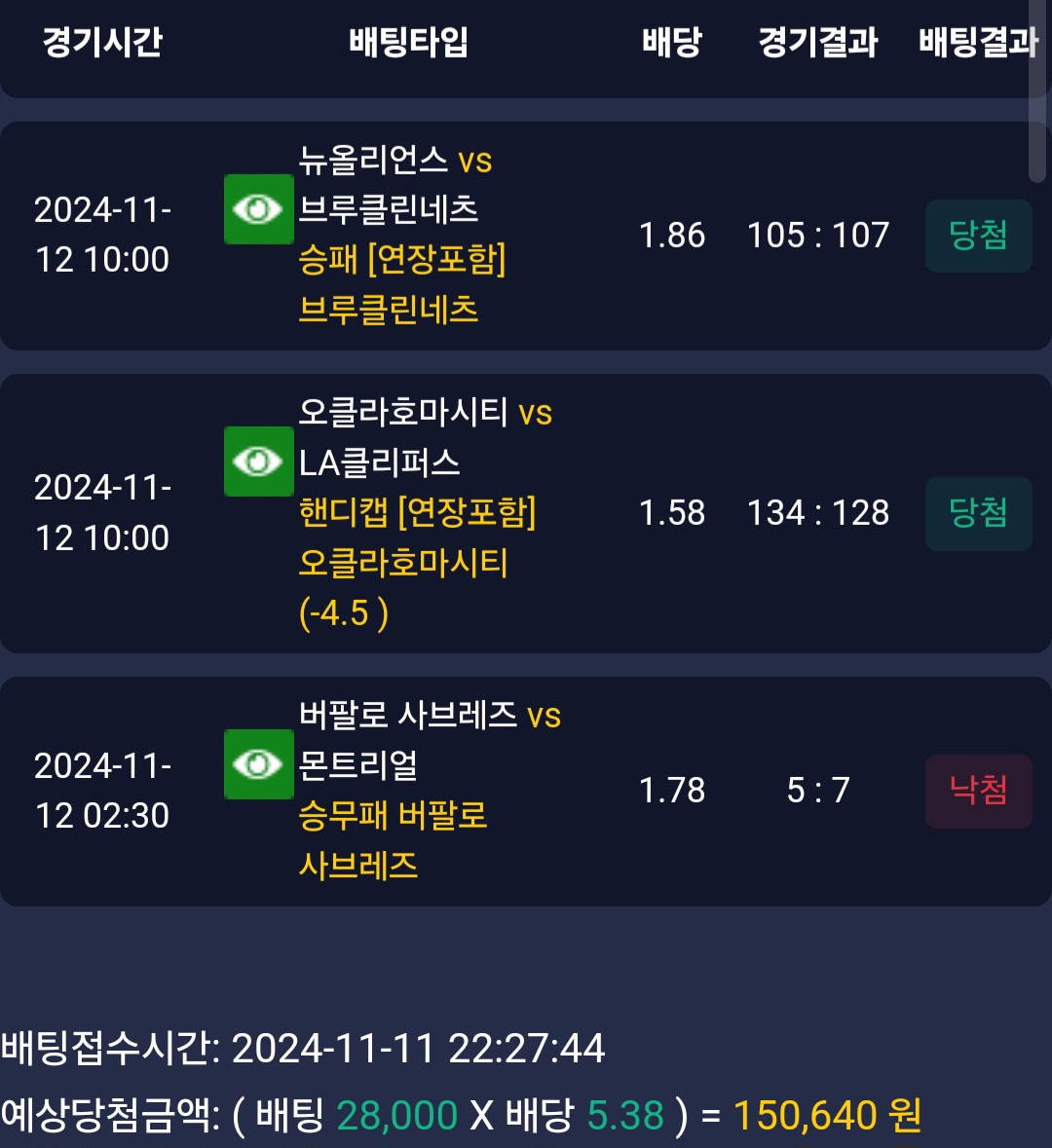Open eye icon for Oklahoma City vs LA Clippers
This screenshot has width=1052, height=1148.
258,462
